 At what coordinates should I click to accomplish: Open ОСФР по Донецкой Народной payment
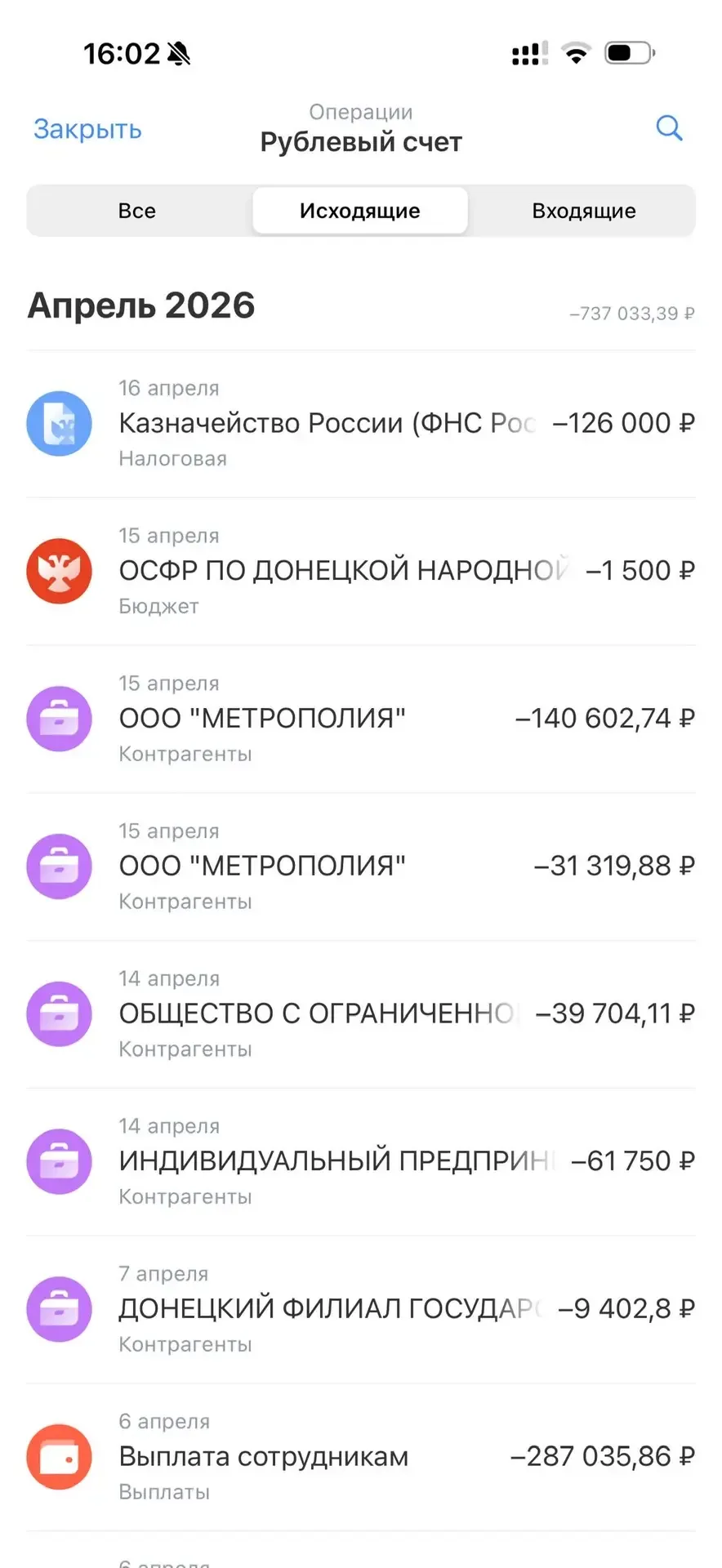click(x=361, y=571)
